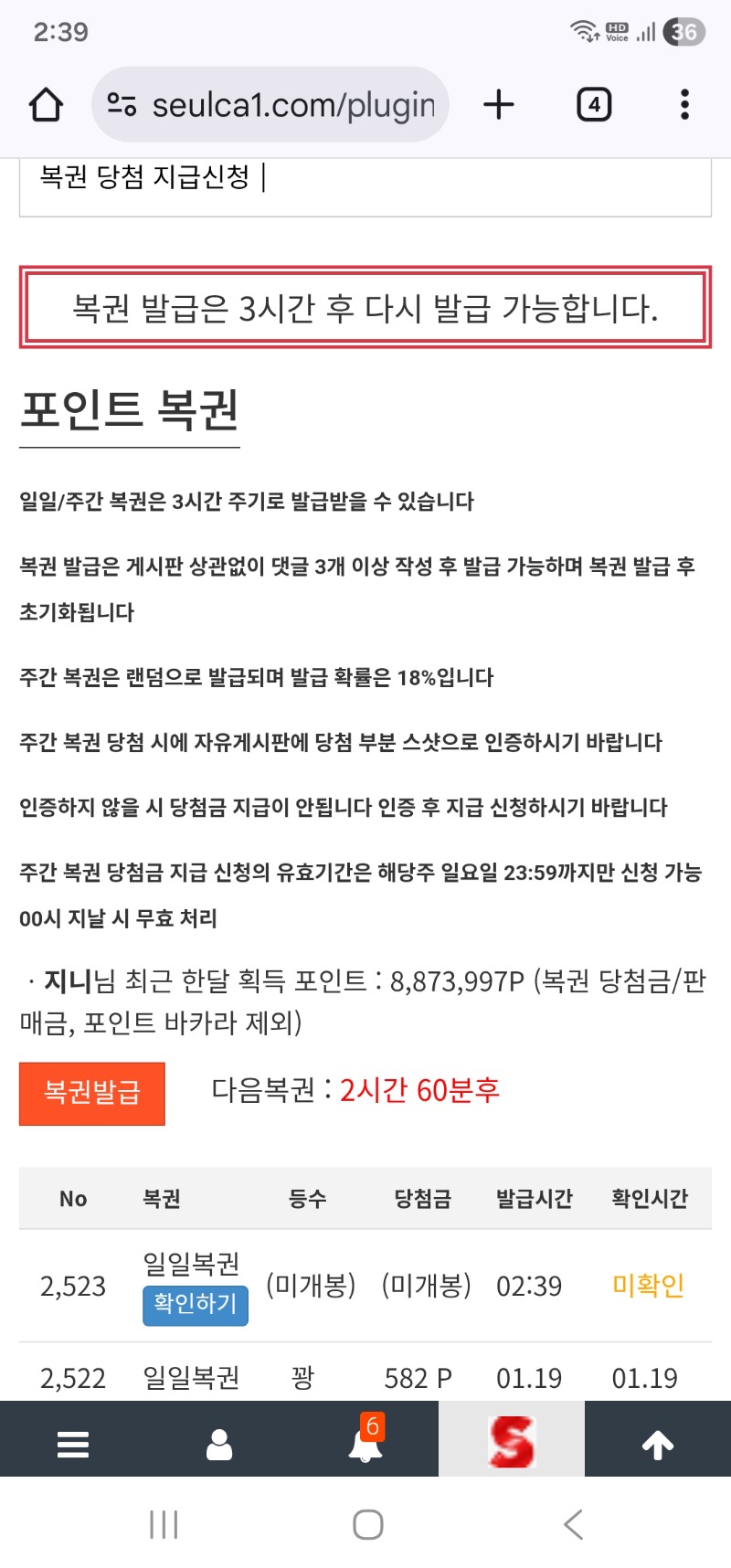Jump back to top with up arrow
731x1568 pixels.
(x=658, y=1444)
